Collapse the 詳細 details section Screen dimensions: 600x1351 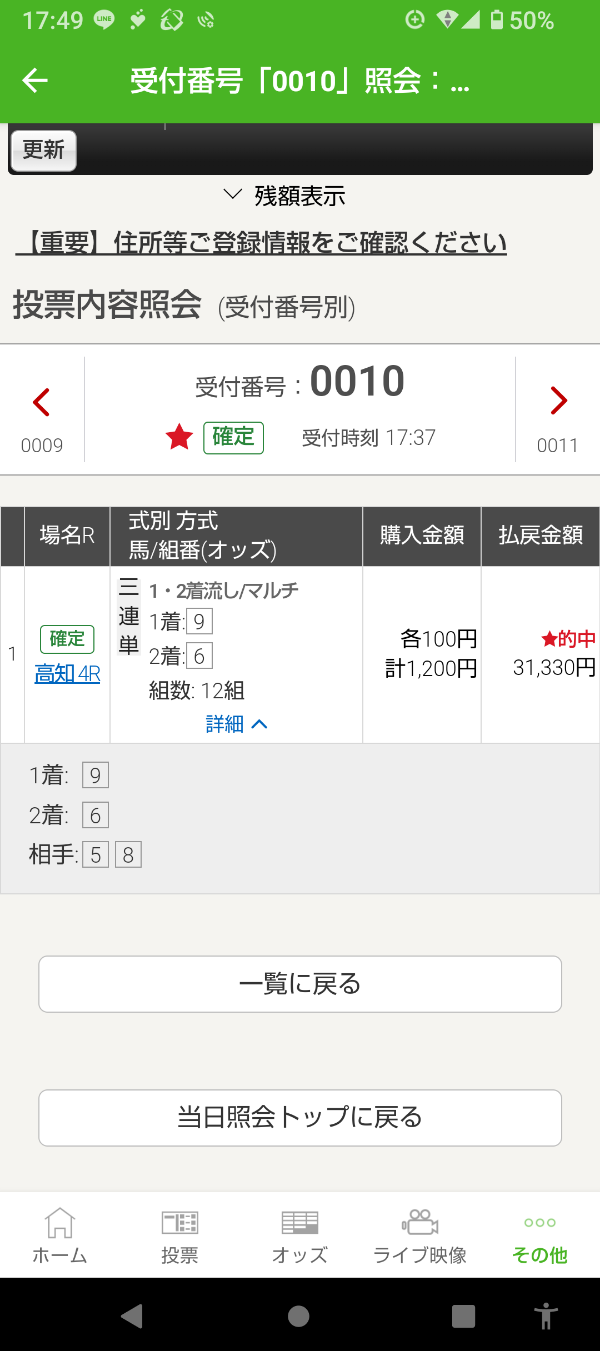[237, 724]
